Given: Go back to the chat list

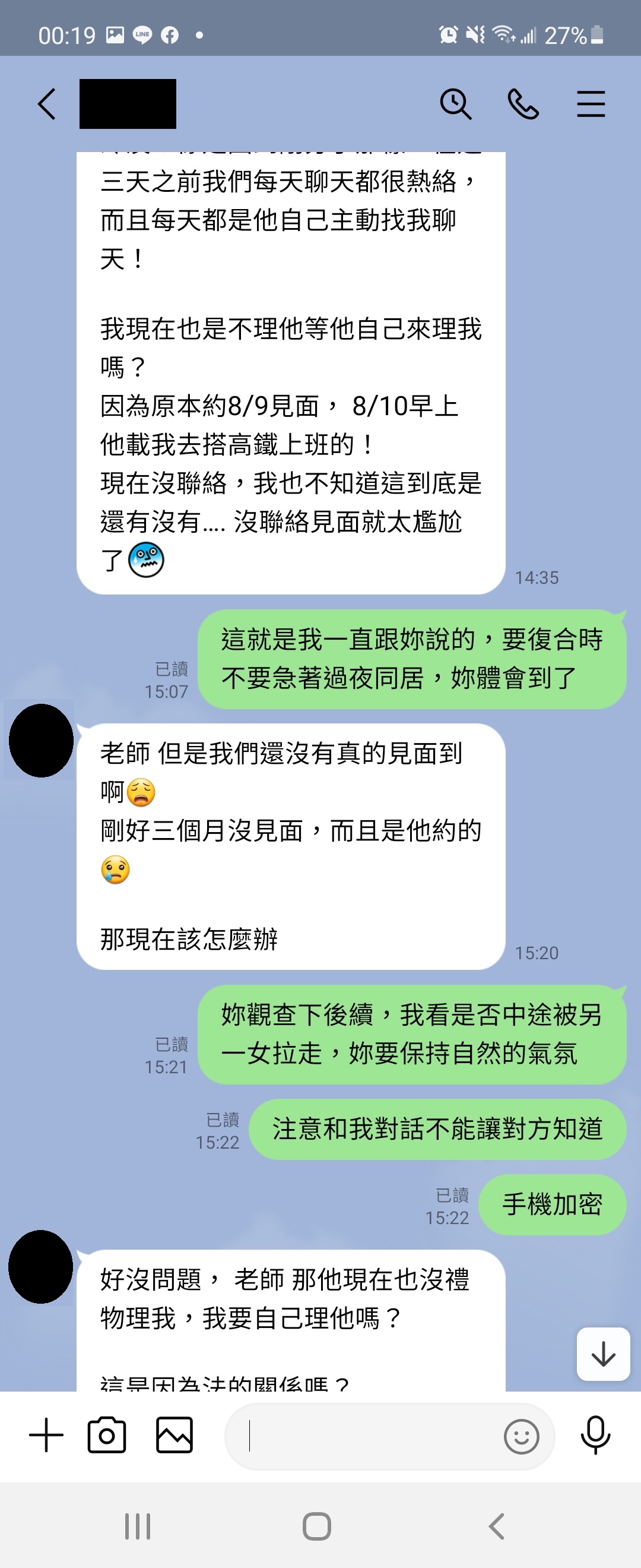Looking at the screenshot, I should [x=47, y=103].
